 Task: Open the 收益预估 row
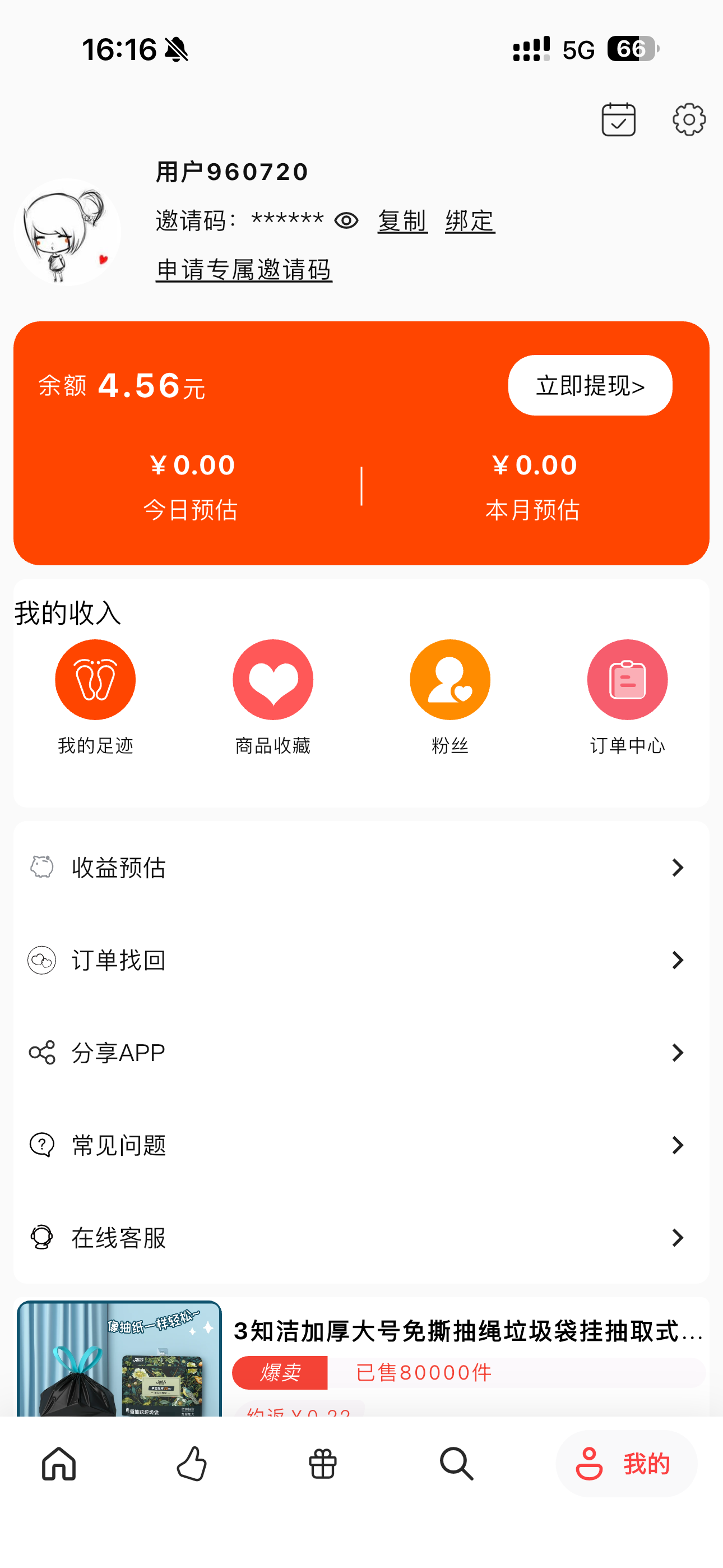pyautogui.click(x=361, y=868)
